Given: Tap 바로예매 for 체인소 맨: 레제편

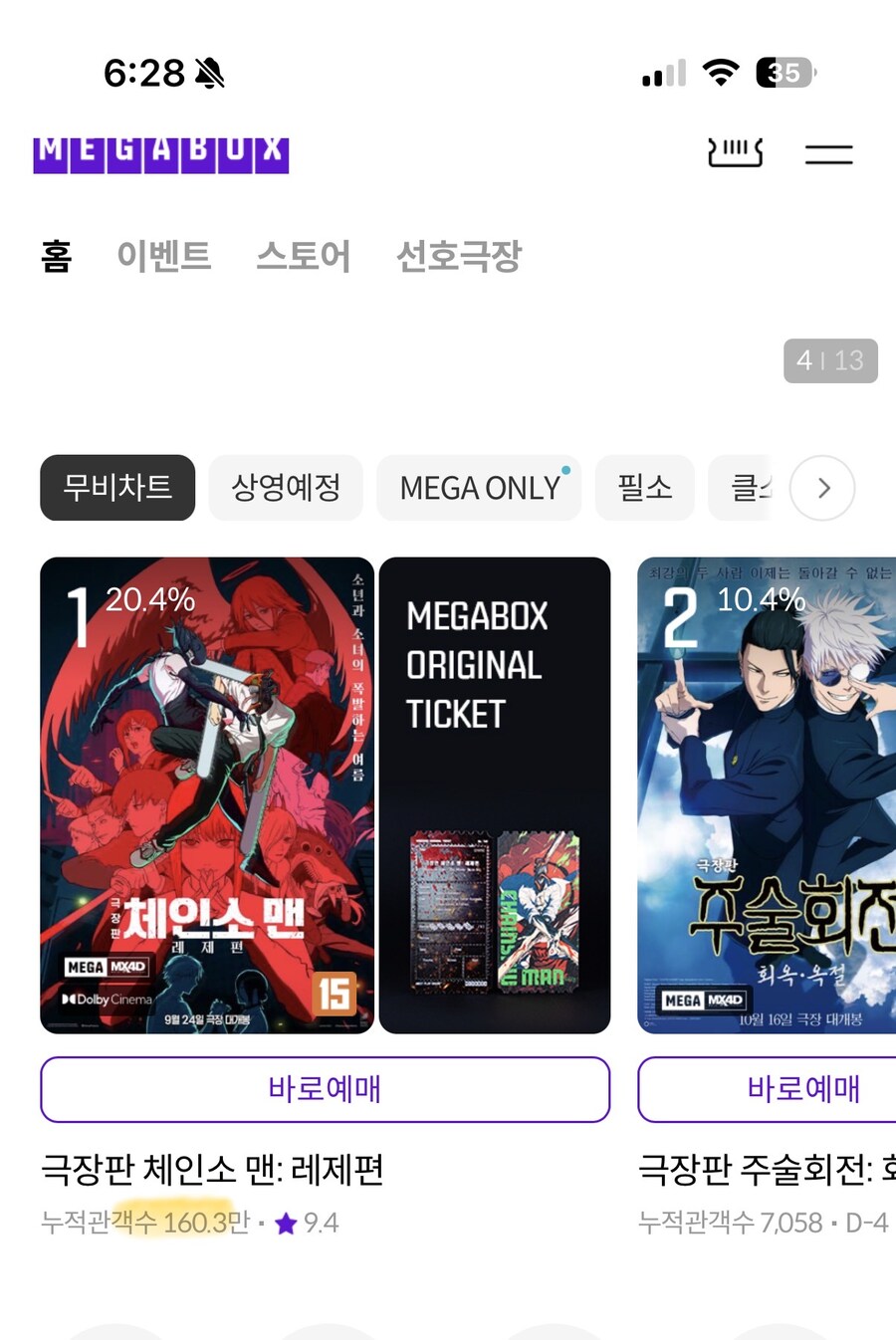Looking at the screenshot, I should click(325, 1089).
